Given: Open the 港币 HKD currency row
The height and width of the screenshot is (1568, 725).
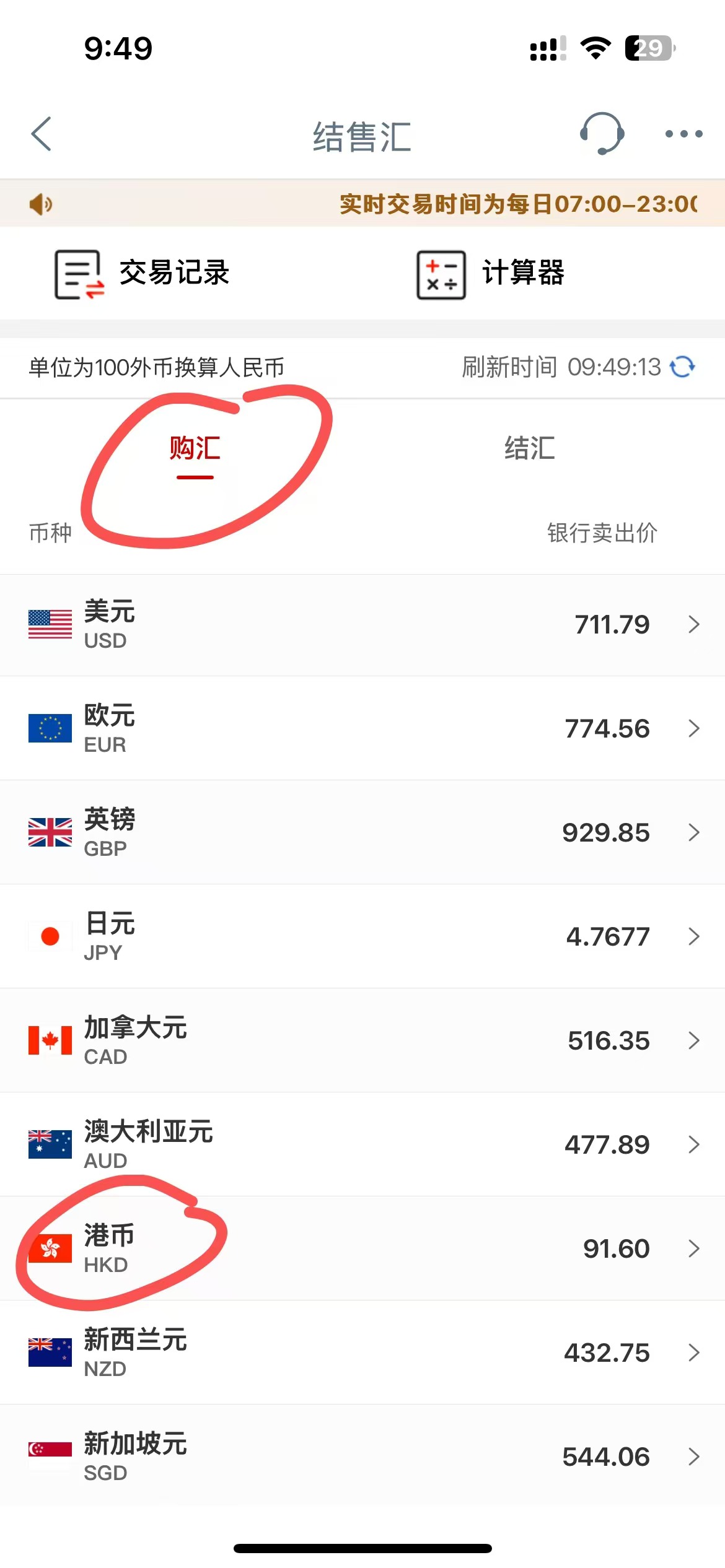Looking at the screenshot, I should coord(362,1248).
